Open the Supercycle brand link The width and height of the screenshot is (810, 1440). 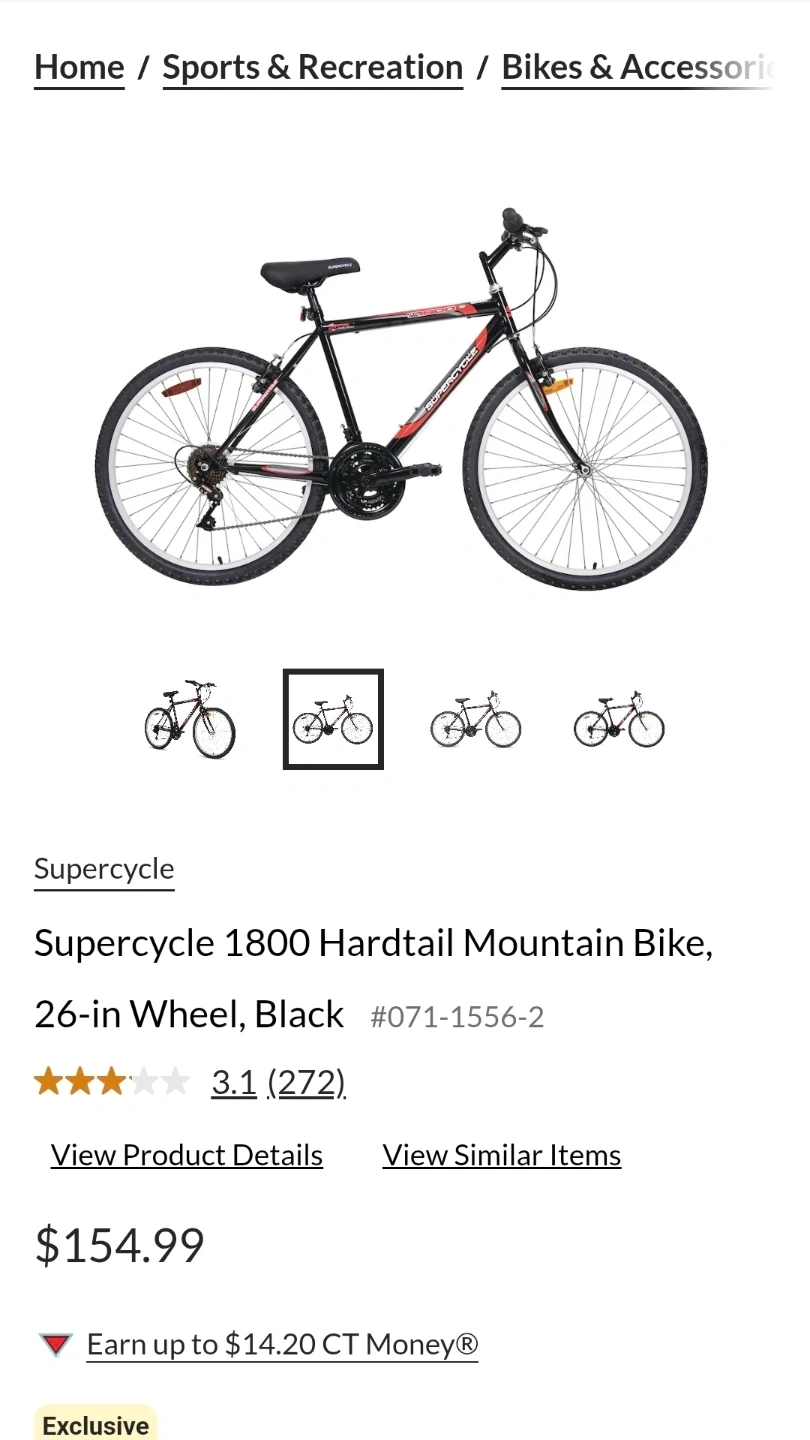click(104, 868)
